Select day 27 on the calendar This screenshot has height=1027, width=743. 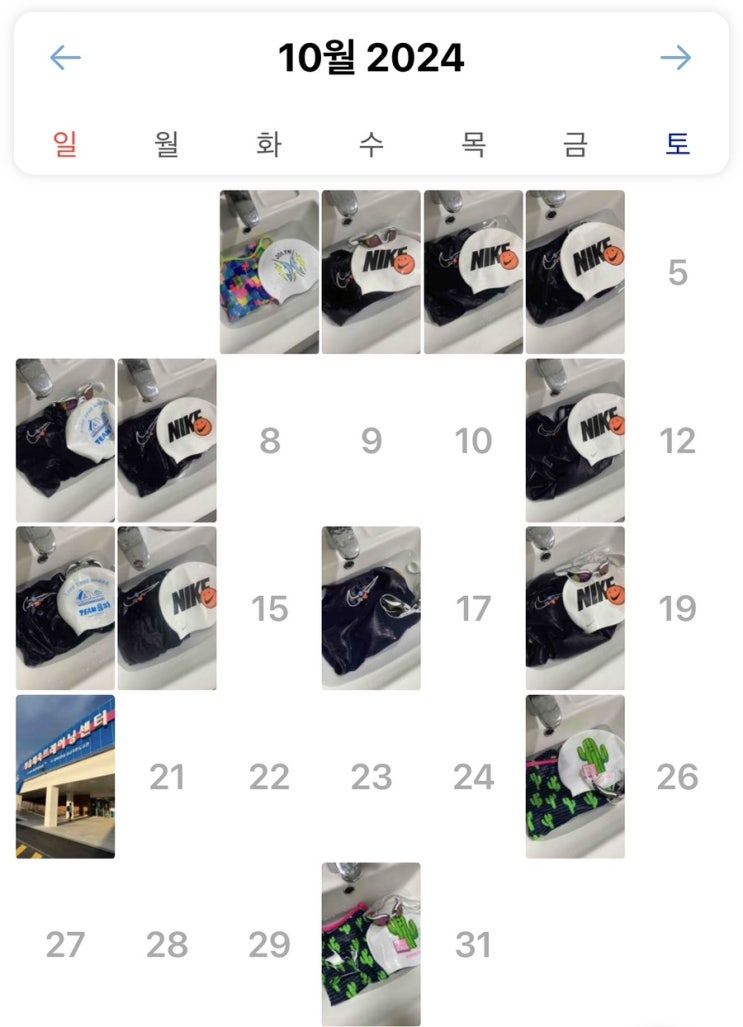click(x=65, y=944)
